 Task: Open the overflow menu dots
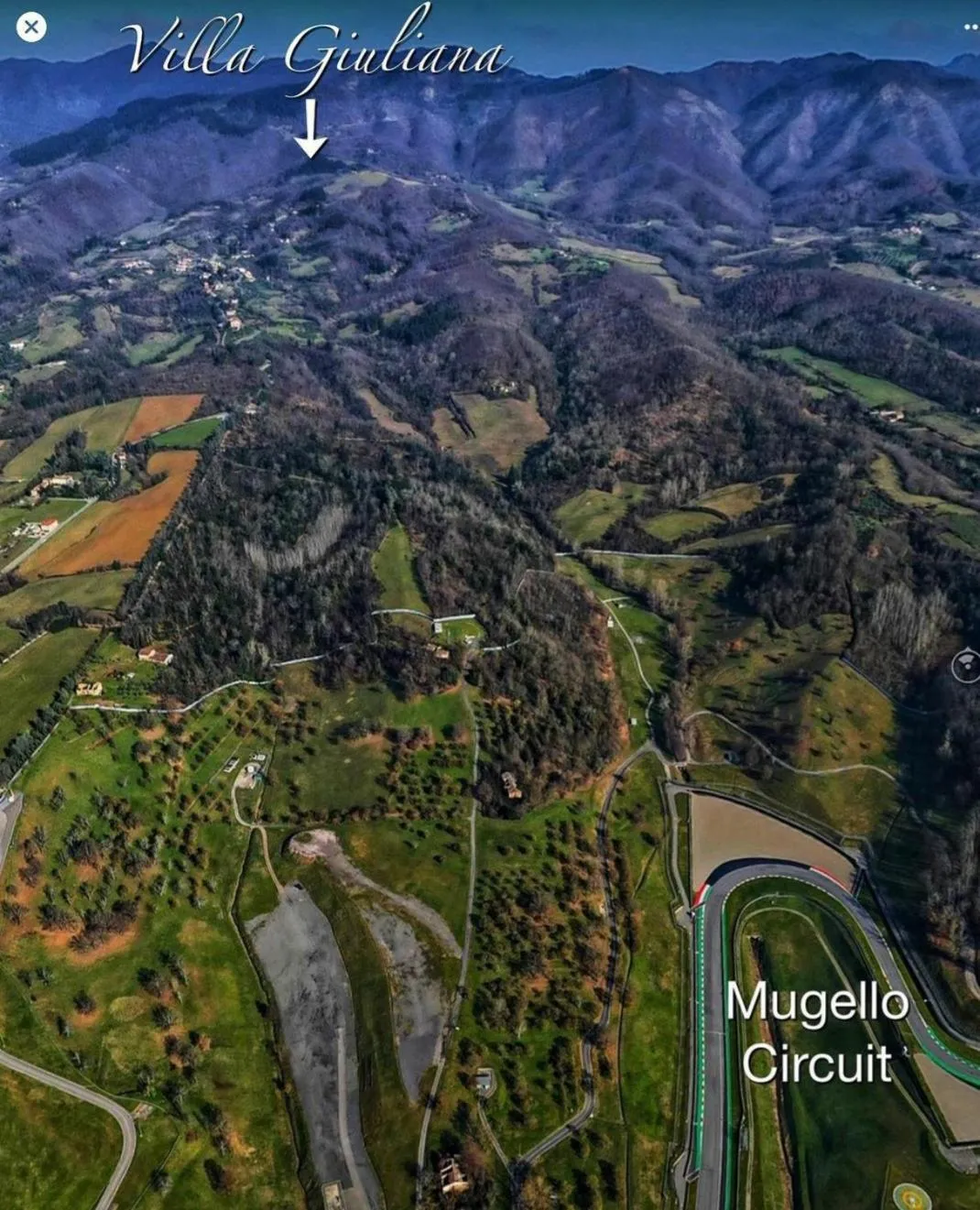point(970,27)
